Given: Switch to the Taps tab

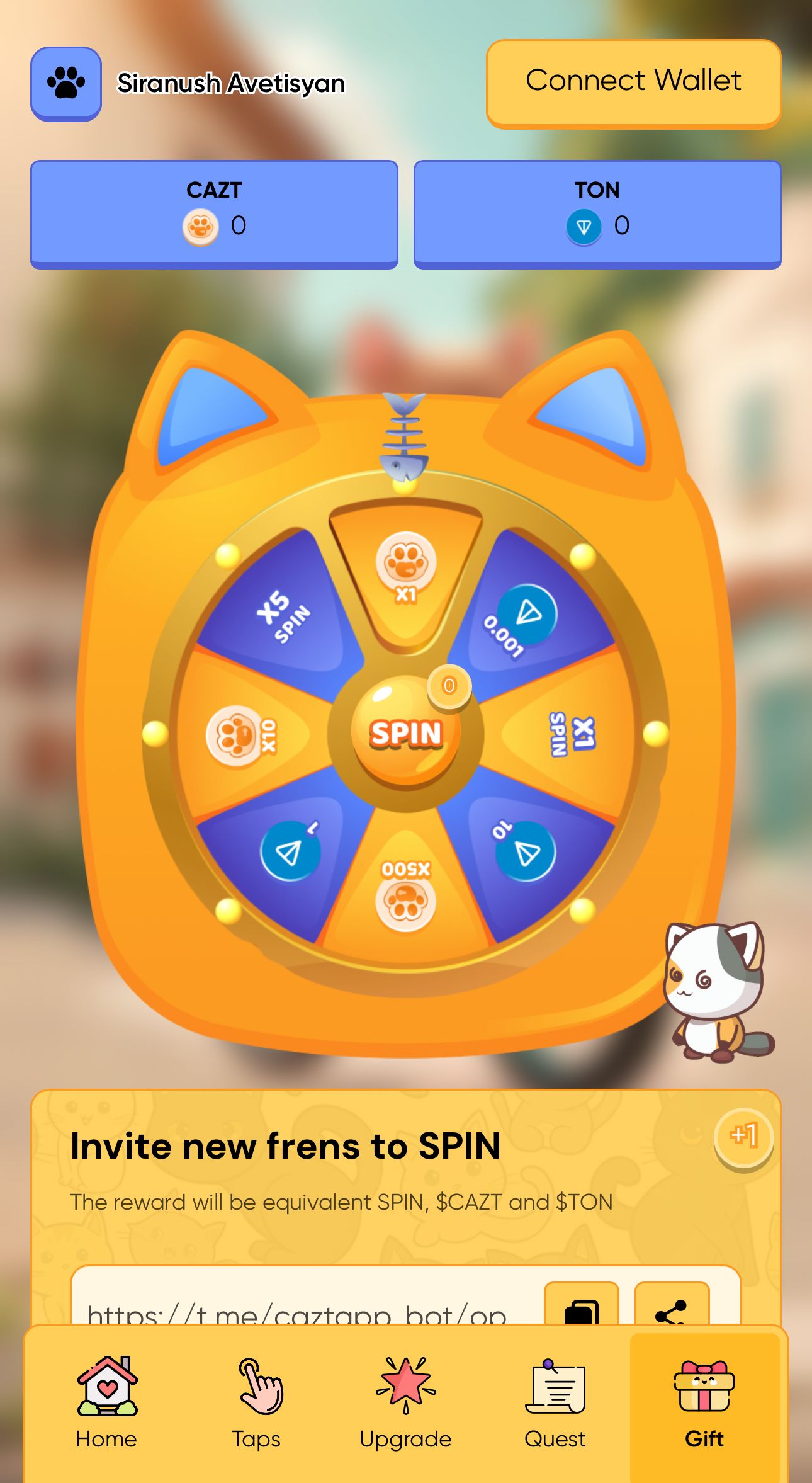Looking at the screenshot, I should click(x=256, y=1402).
